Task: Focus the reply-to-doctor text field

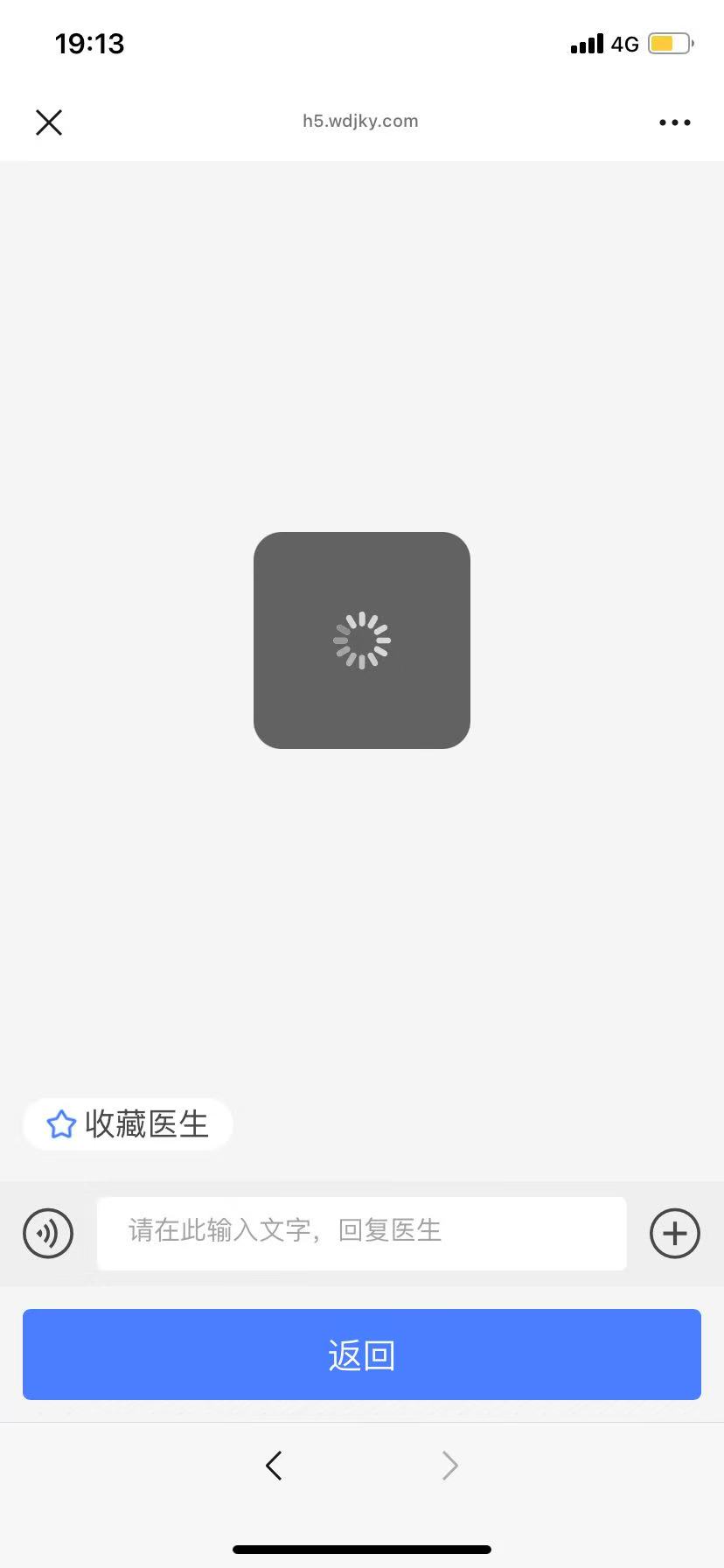Action: (361, 1233)
